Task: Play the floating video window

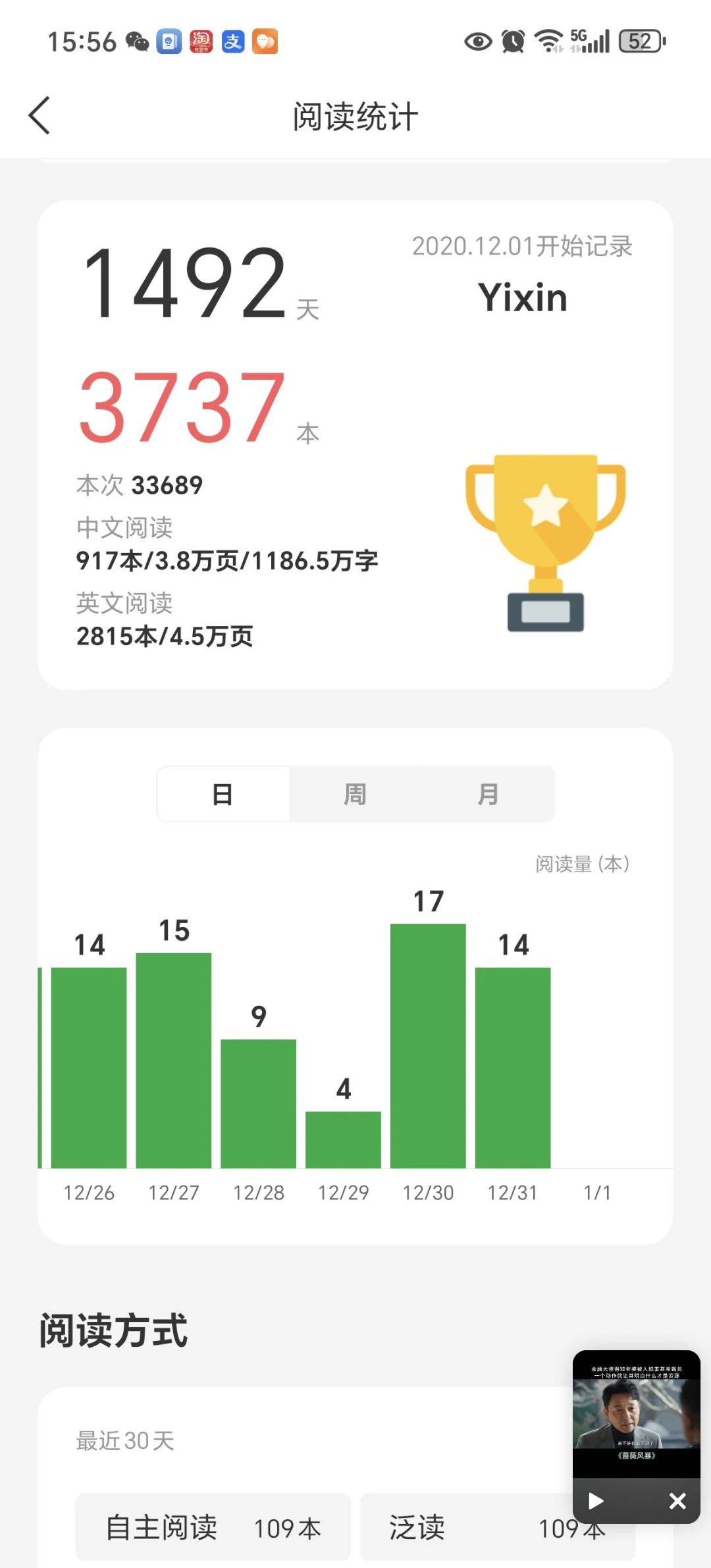Action: click(x=596, y=1501)
